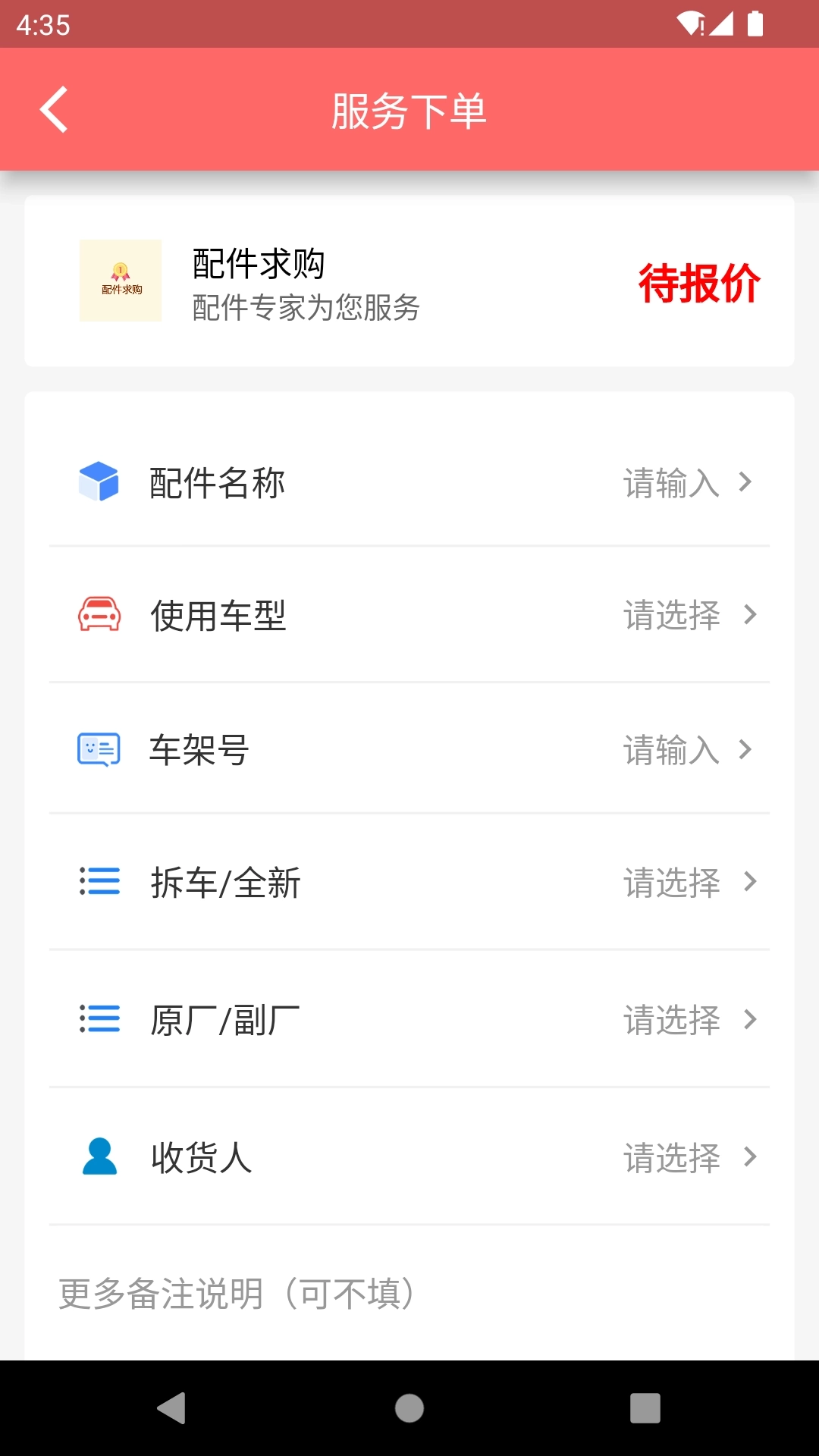Click the chat bubble icon beside 车架号
819x1456 pixels.
coord(99,750)
